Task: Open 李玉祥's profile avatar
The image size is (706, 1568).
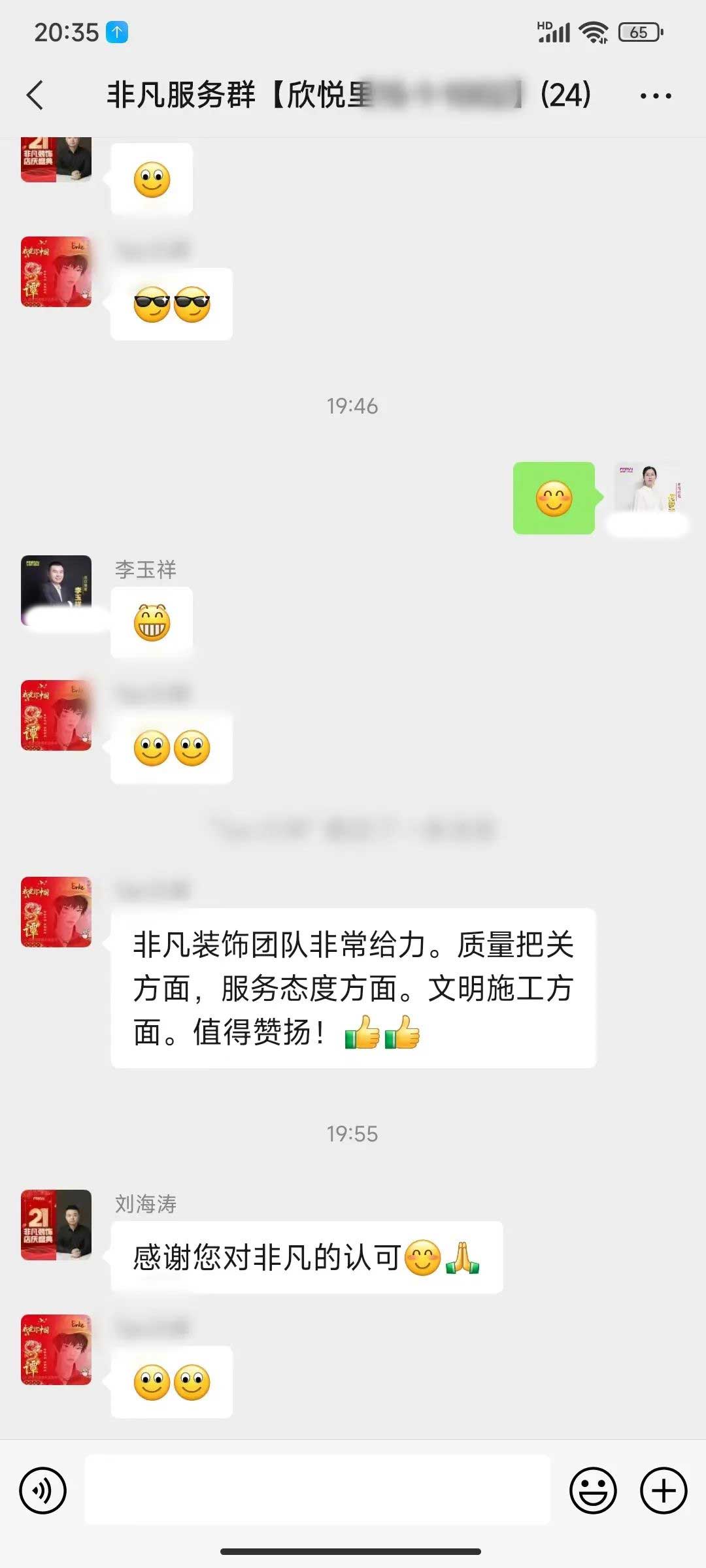Action: [56, 590]
